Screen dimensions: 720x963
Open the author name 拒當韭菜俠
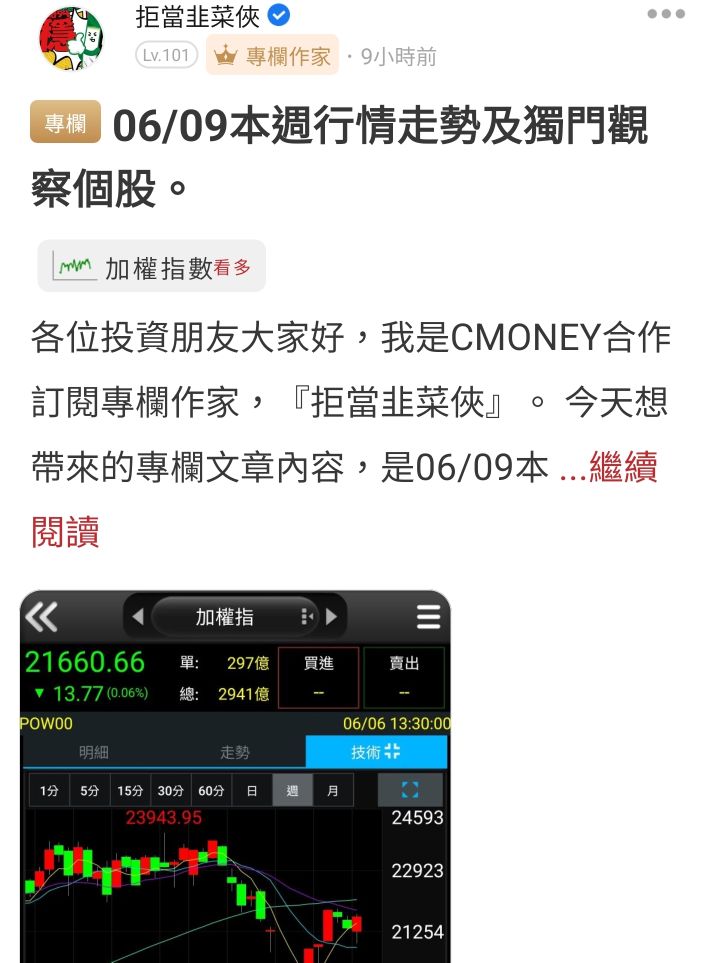coord(198,16)
